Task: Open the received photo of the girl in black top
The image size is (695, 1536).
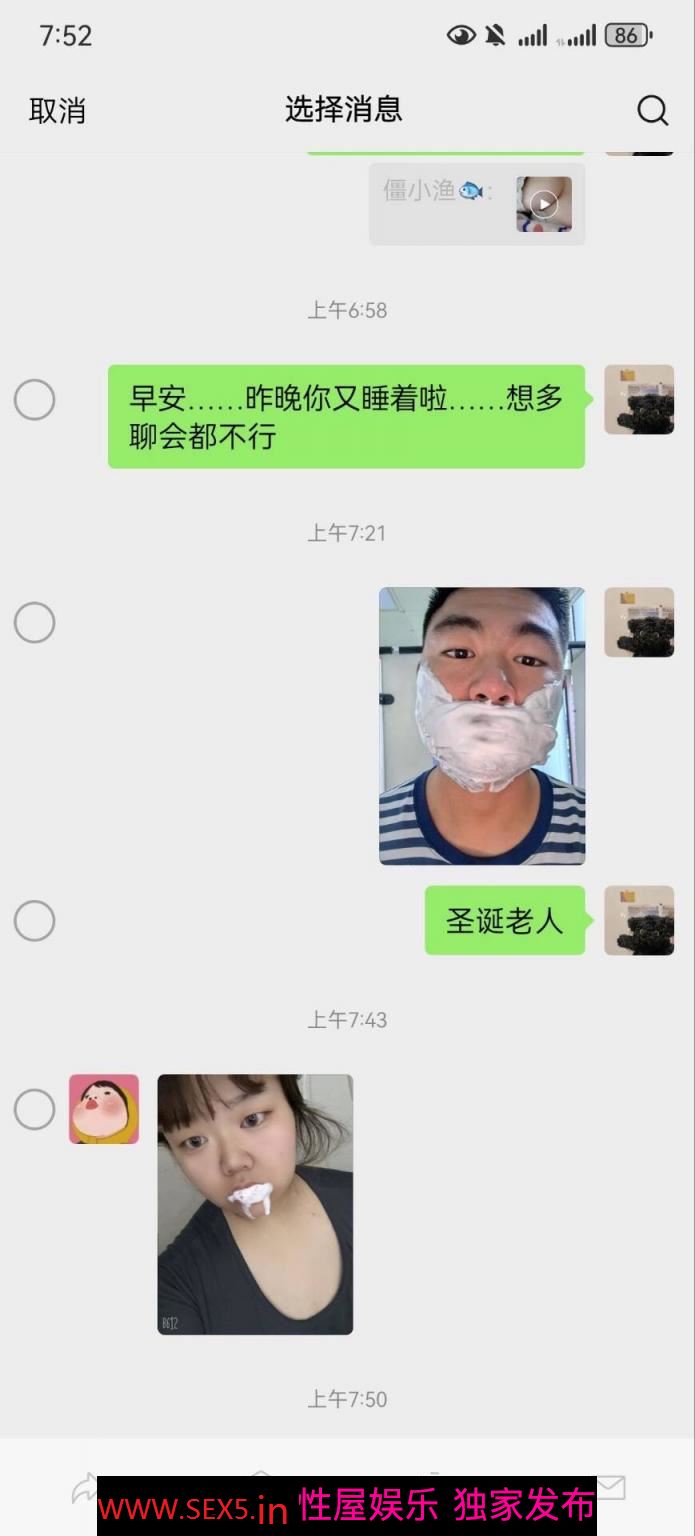Action: pyautogui.click(x=255, y=1204)
